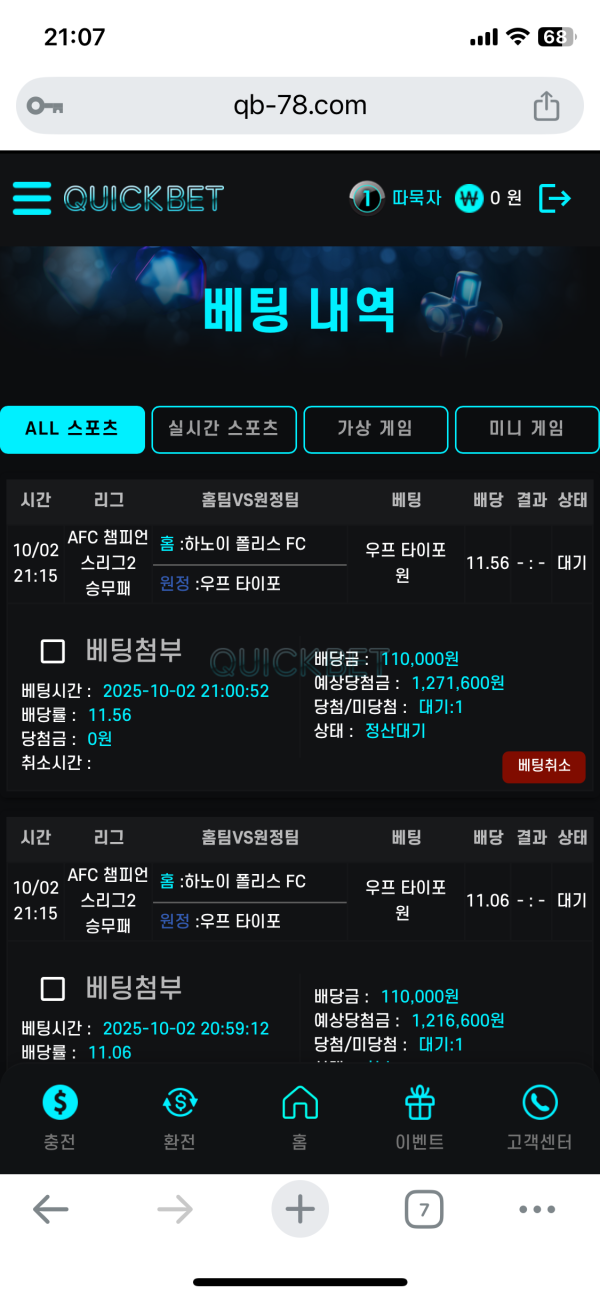Image resolution: width=600 pixels, height=1299 pixels.
Task: Select the ALL 스포츠 tab
Action: (x=72, y=429)
